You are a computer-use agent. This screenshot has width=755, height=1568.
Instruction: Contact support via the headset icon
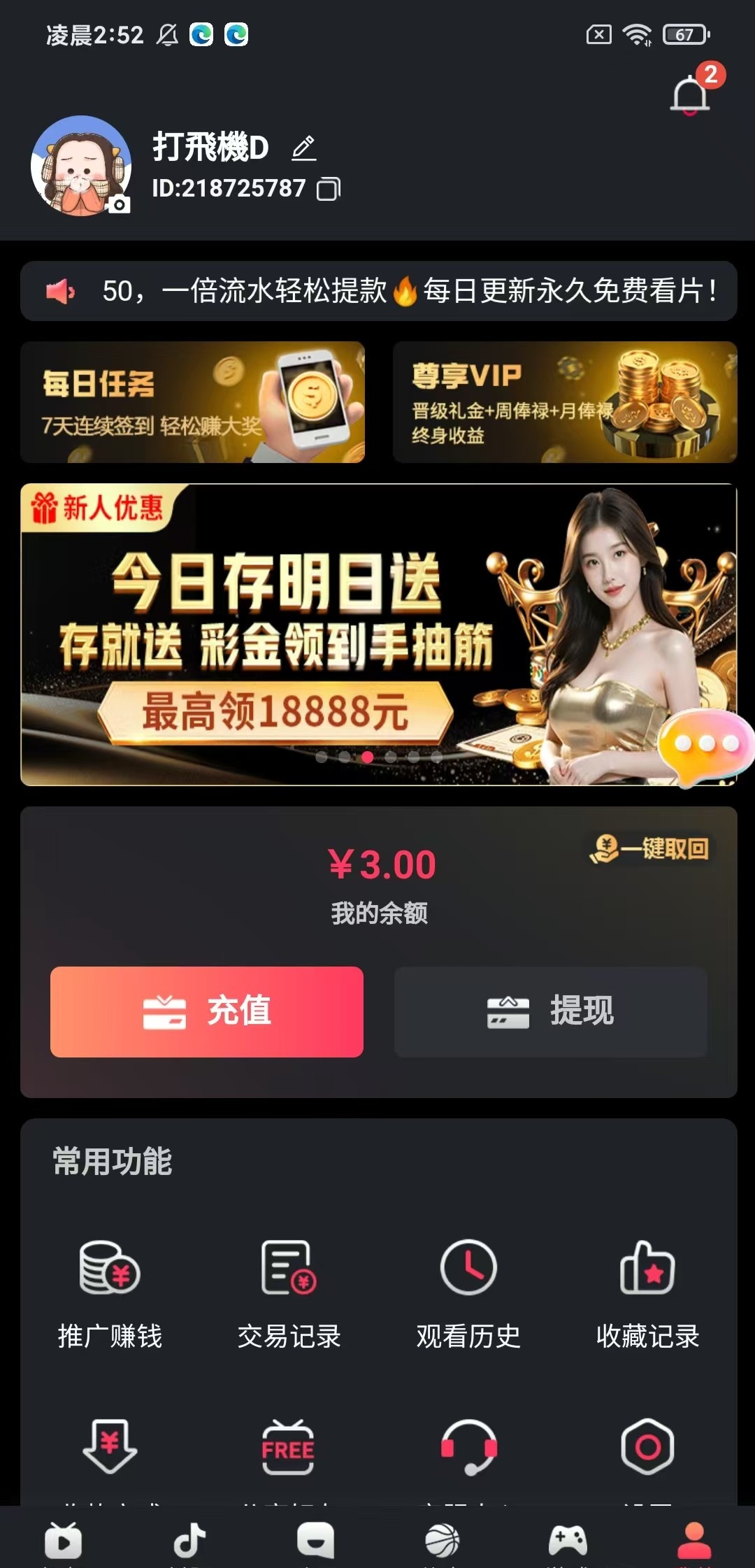coord(468,1446)
